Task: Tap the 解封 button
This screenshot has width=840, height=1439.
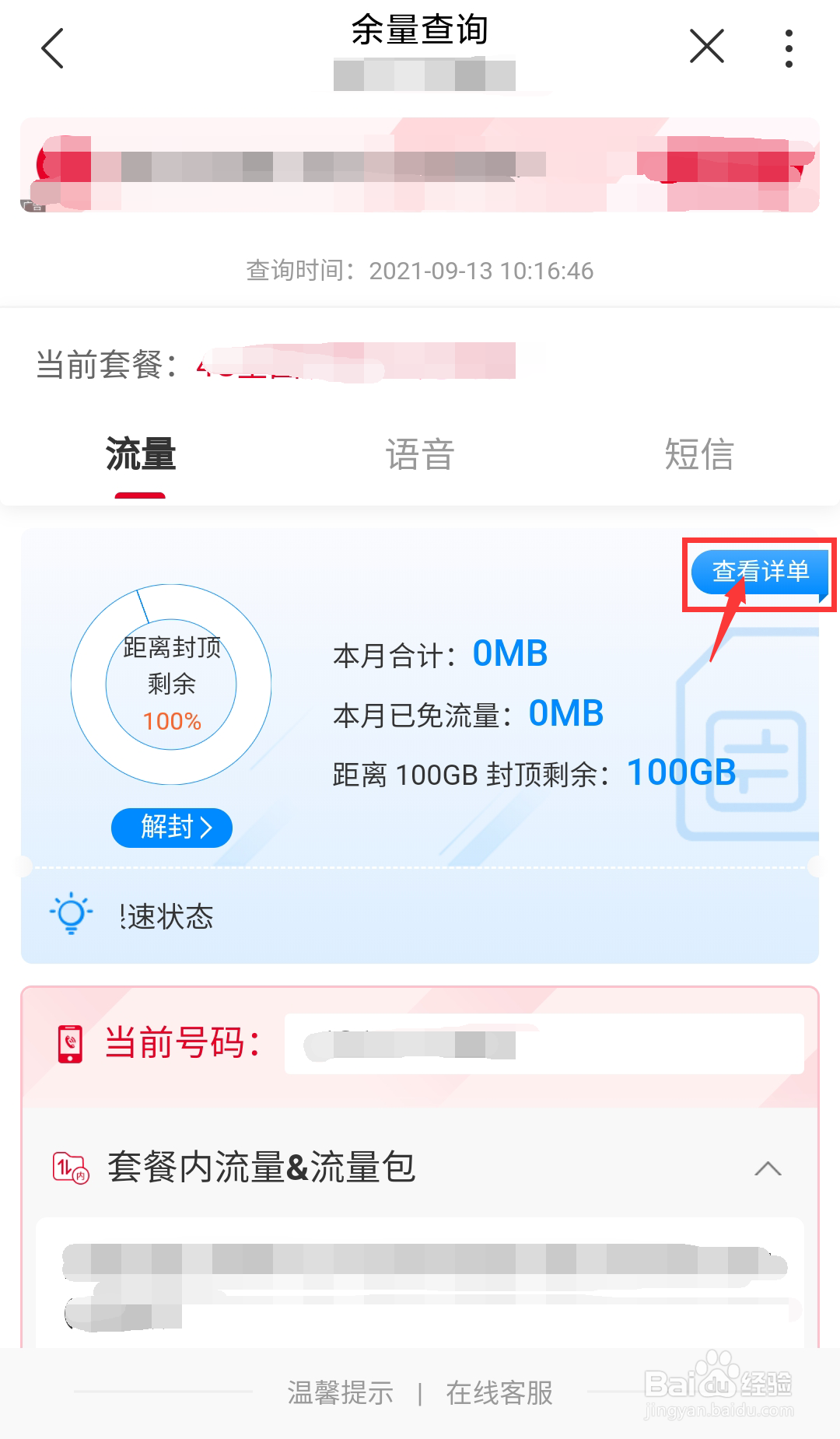Action: pos(171,828)
